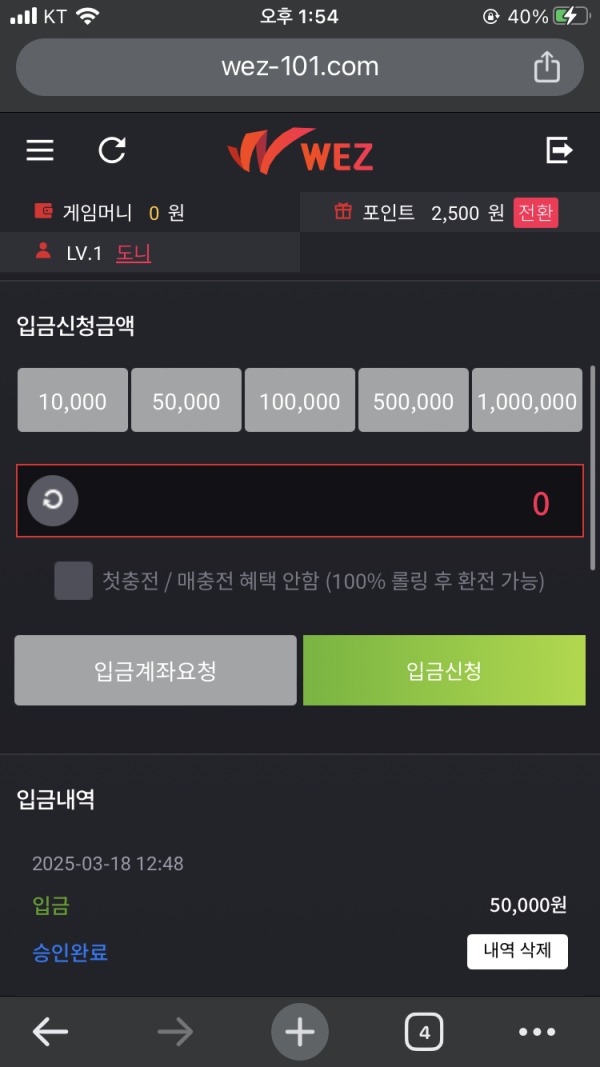Open the 도니 profile link
The height and width of the screenshot is (1067, 600).
point(133,253)
